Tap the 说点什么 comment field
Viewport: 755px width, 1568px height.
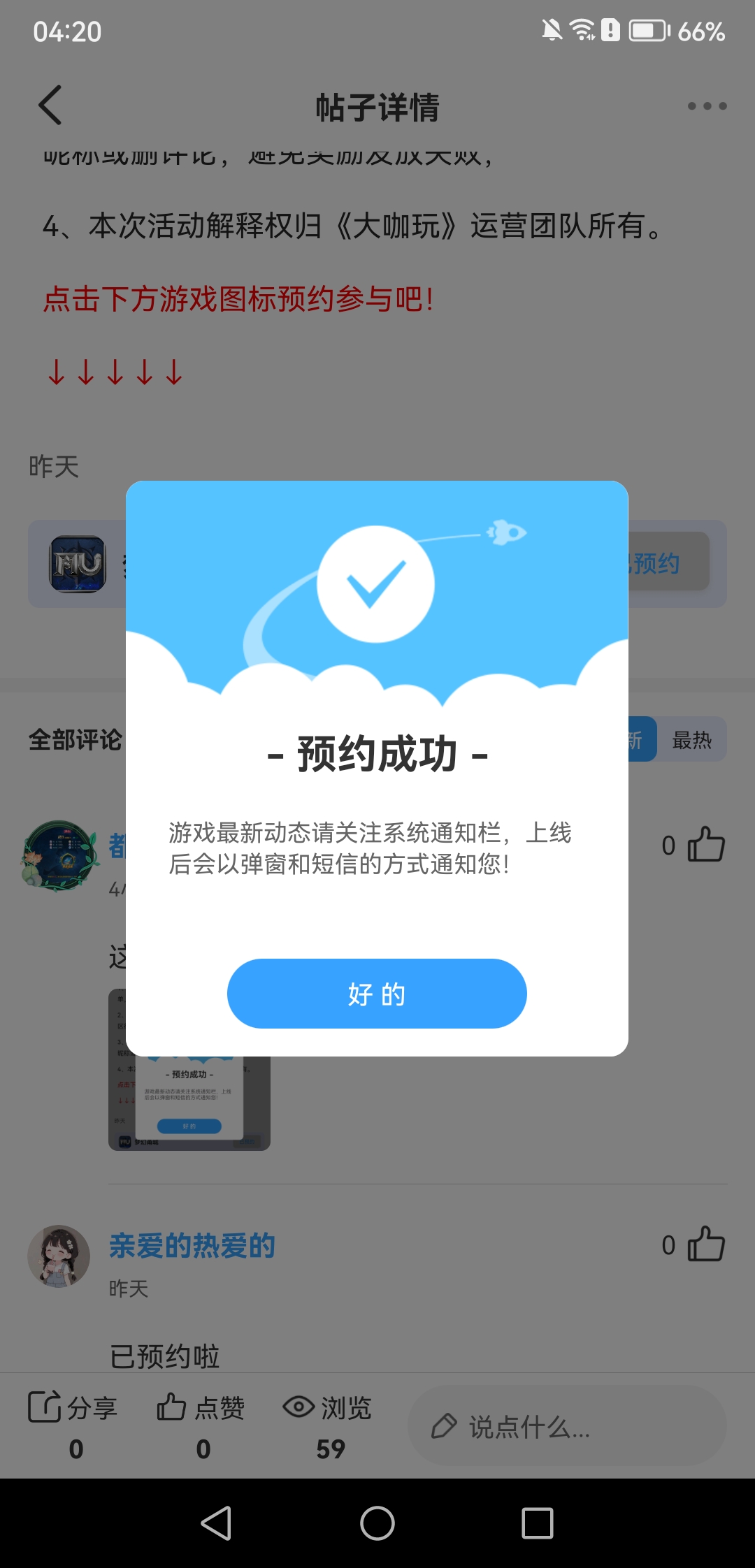pos(567,1426)
